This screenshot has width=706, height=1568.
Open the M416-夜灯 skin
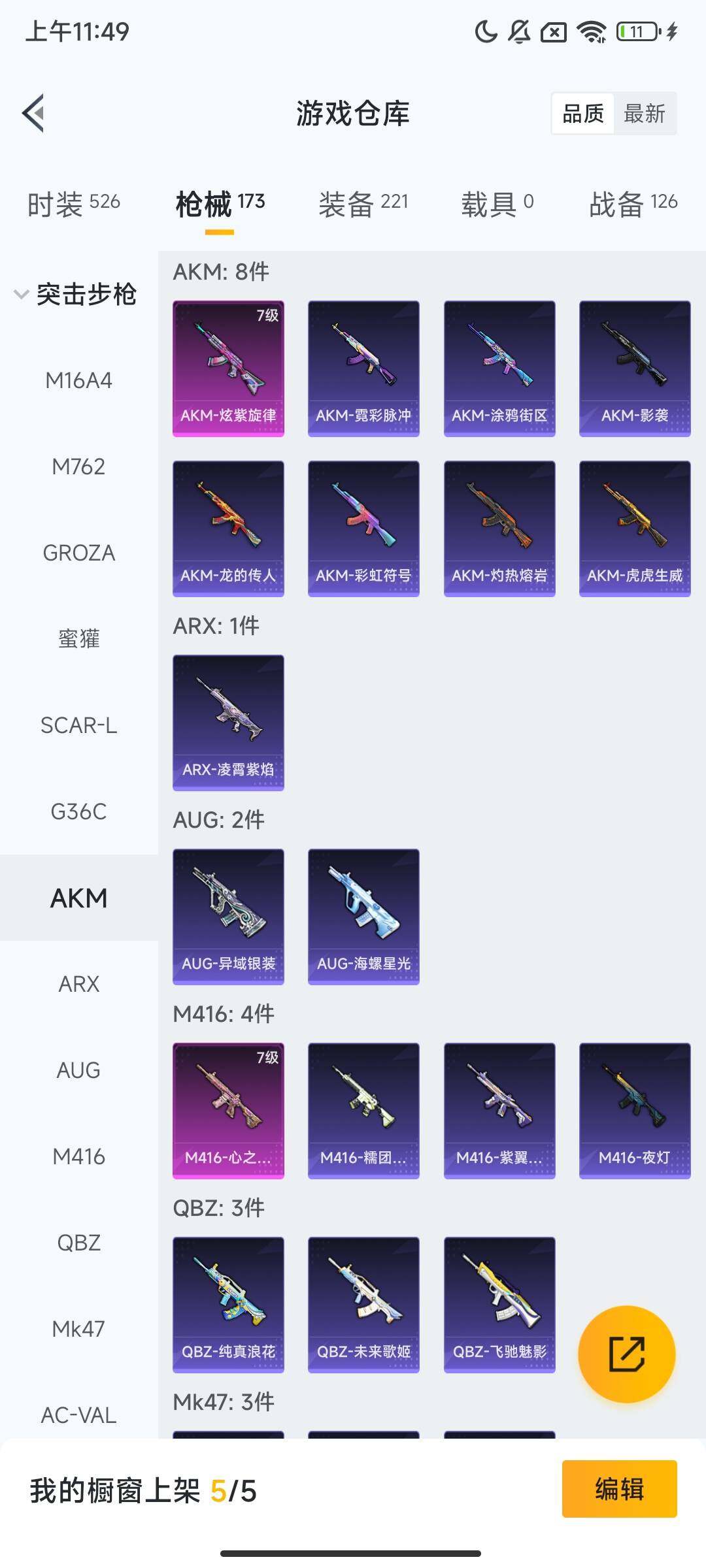[x=635, y=1111]
